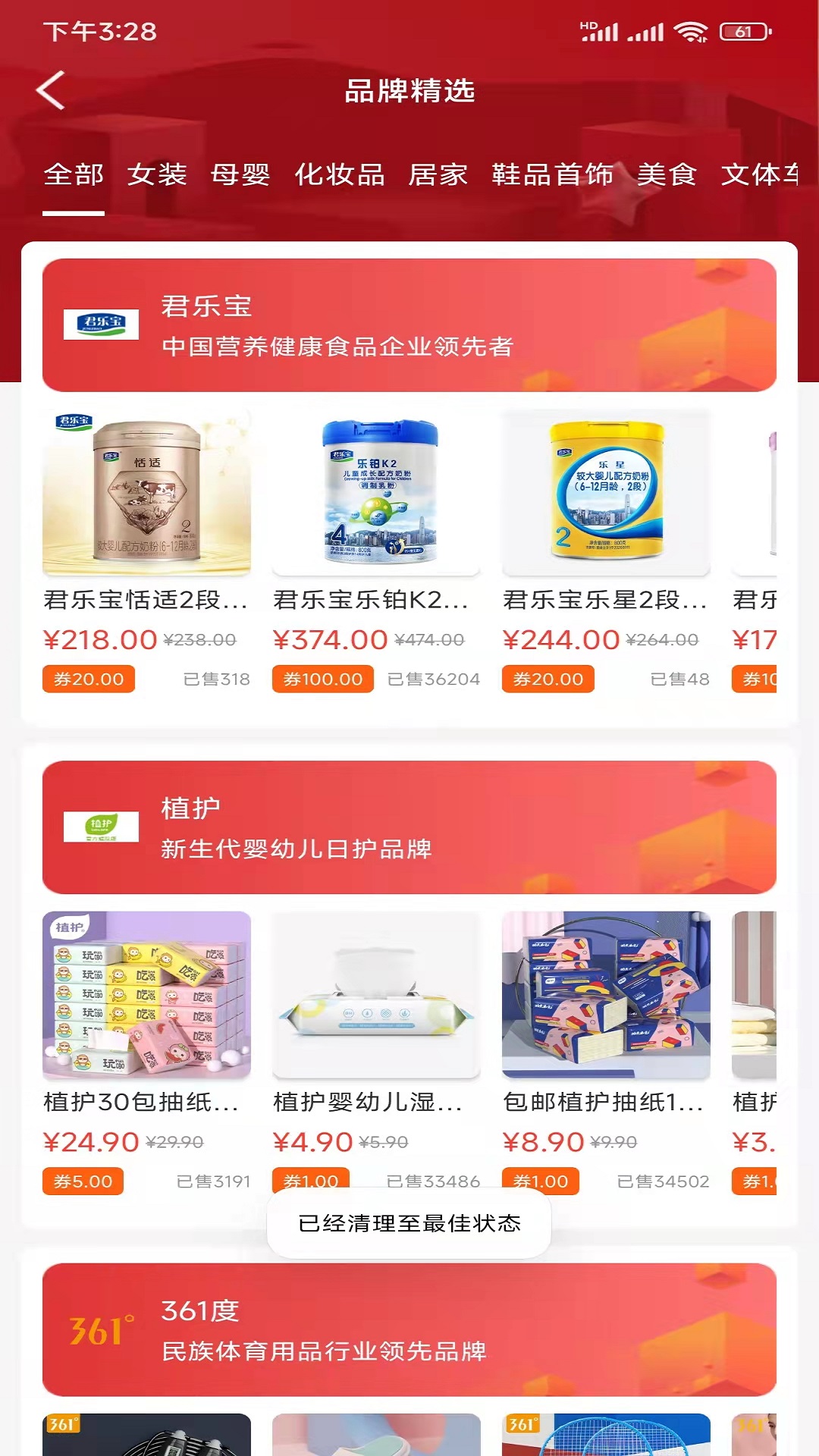Tap the clock showing 下午3:28
This screenshot has height=1456, width=819.
click(99, 32)
